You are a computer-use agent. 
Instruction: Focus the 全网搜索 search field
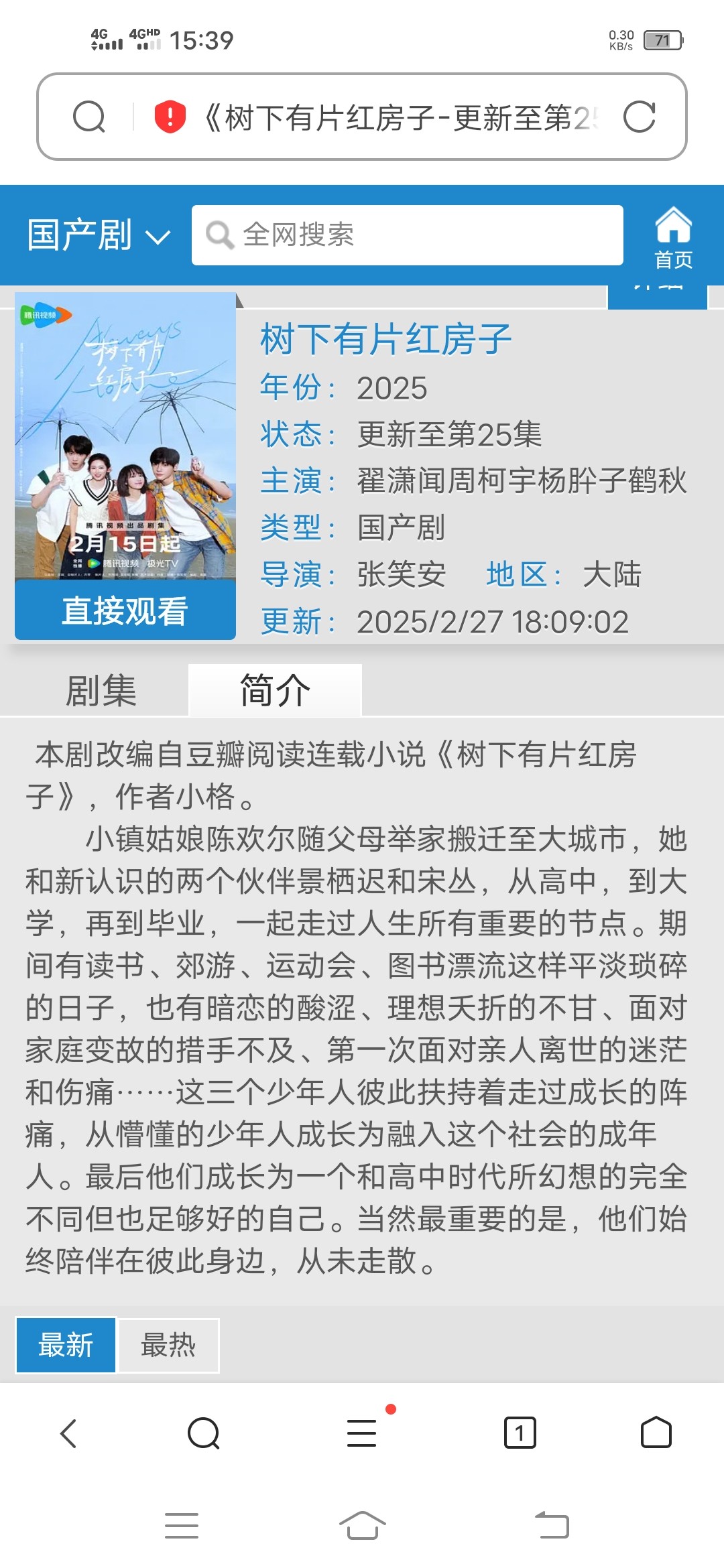(x=408, y=235)
